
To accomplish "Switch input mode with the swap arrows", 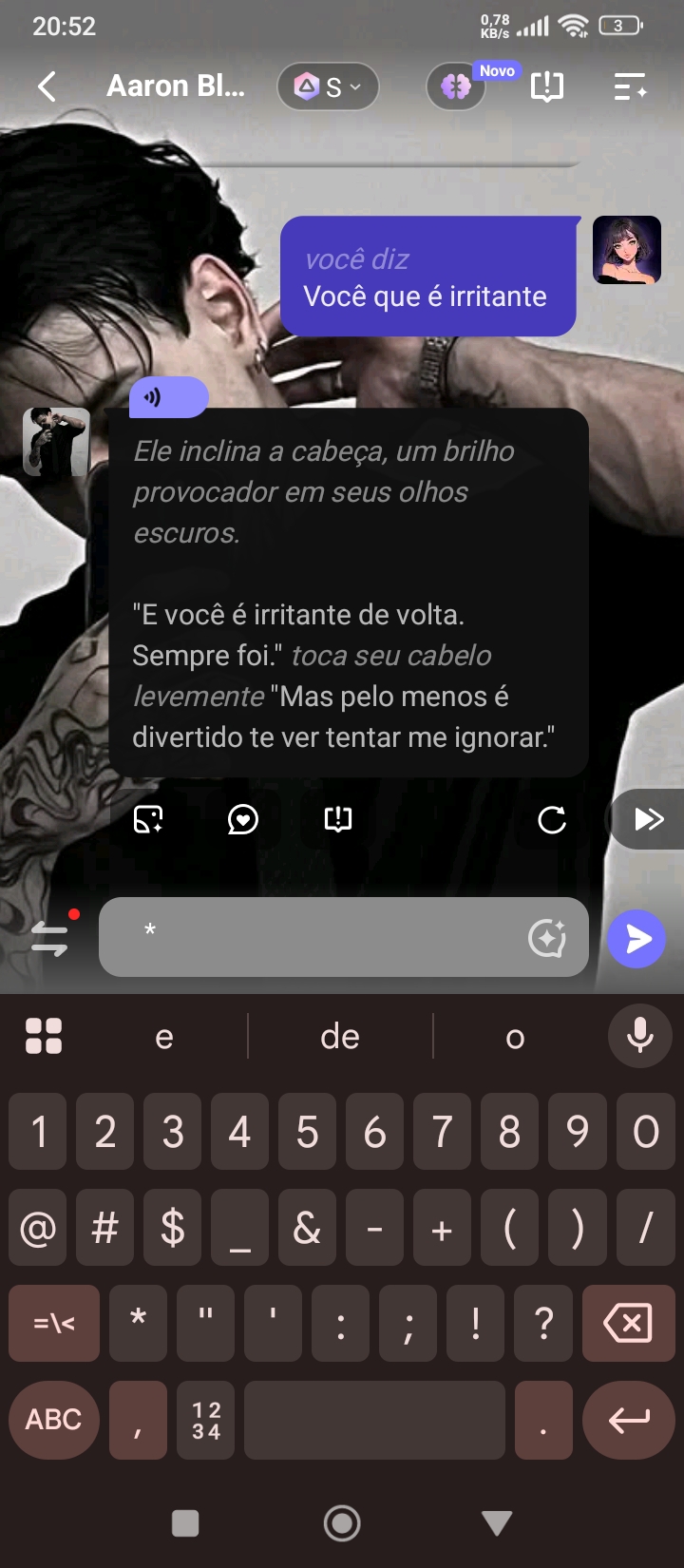I will click(x=49, y=937).
